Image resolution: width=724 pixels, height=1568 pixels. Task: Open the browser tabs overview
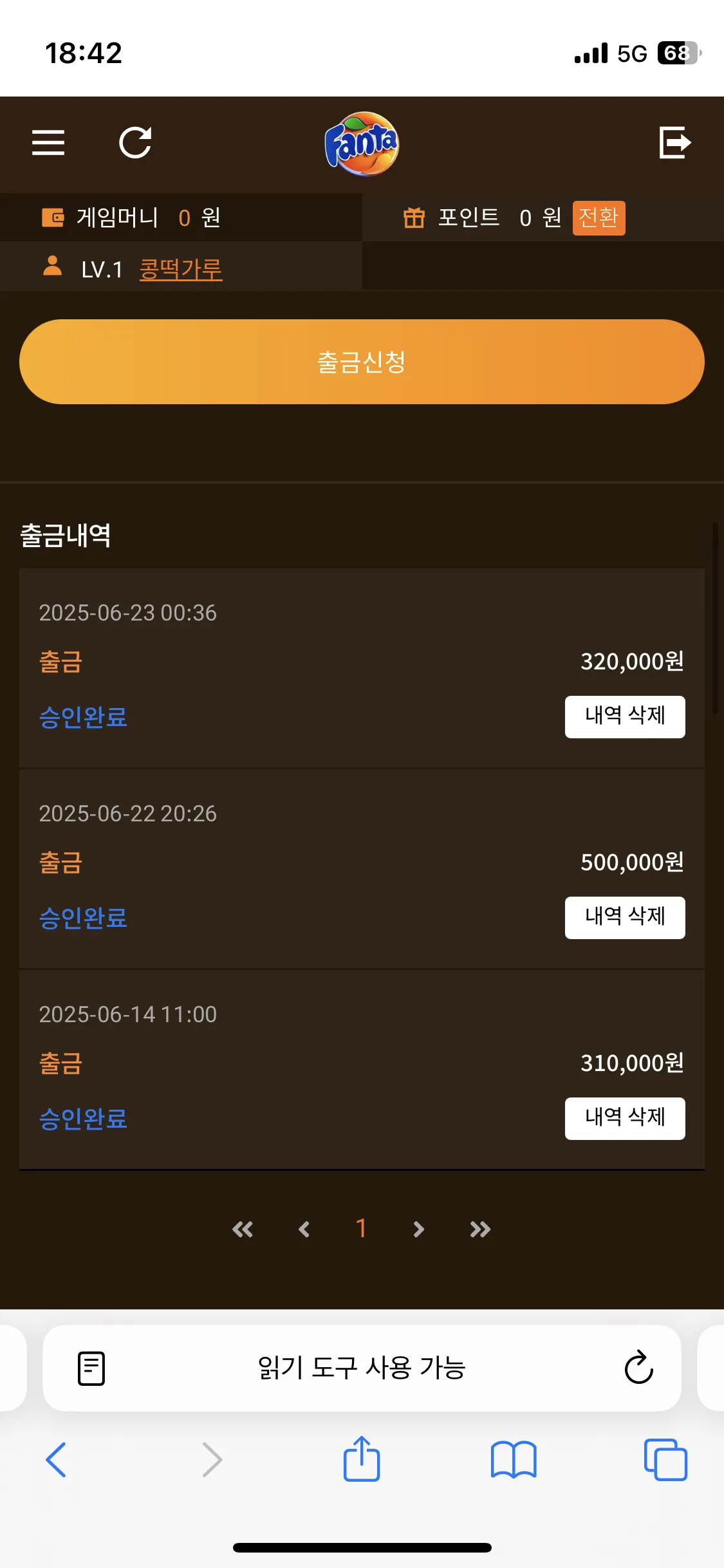click(x=665, y=1460)
